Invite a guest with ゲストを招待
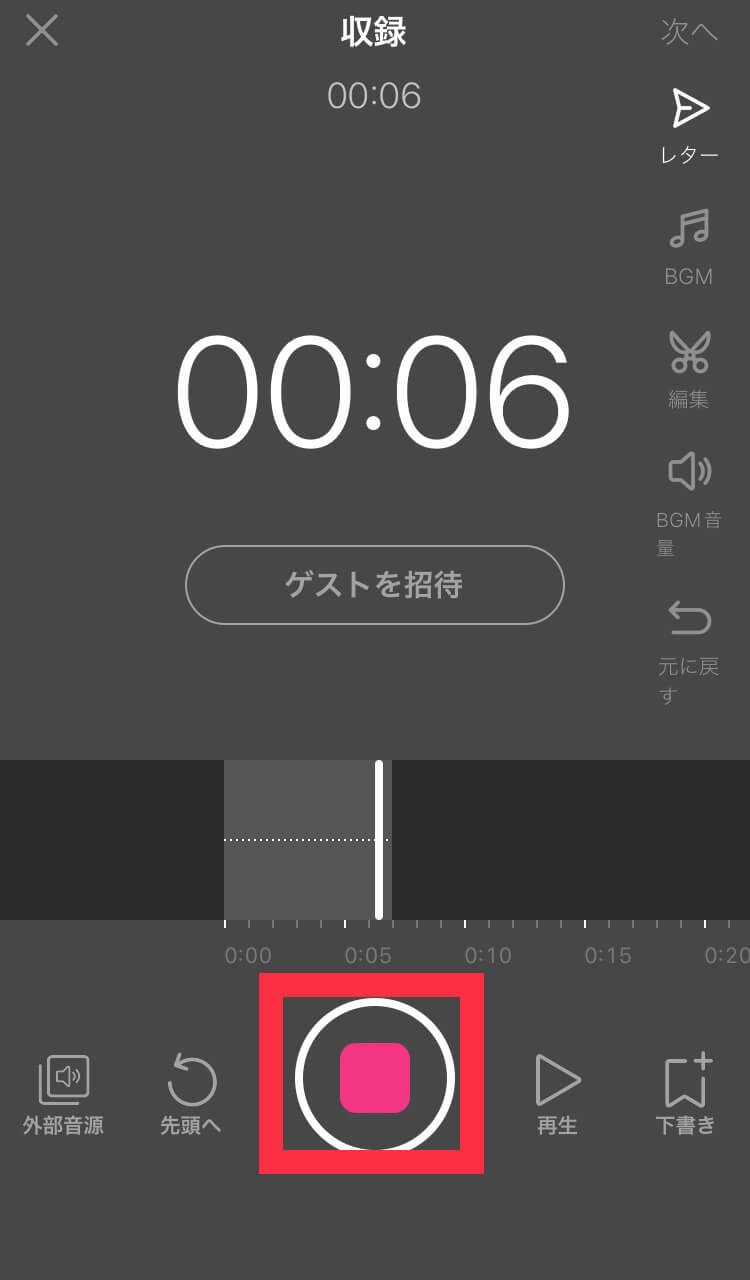The height and width of the screenshot is (1280, 750). click(x=375, y=585)
